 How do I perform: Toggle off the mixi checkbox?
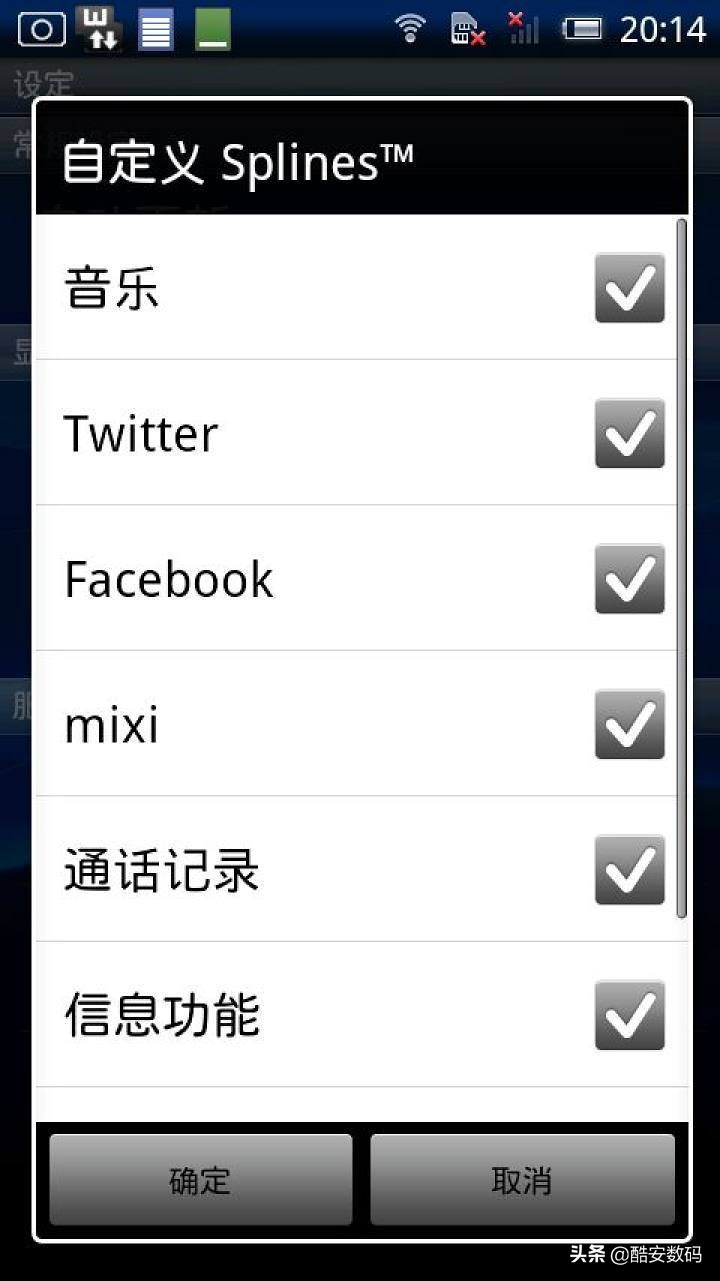pos(629,725)
